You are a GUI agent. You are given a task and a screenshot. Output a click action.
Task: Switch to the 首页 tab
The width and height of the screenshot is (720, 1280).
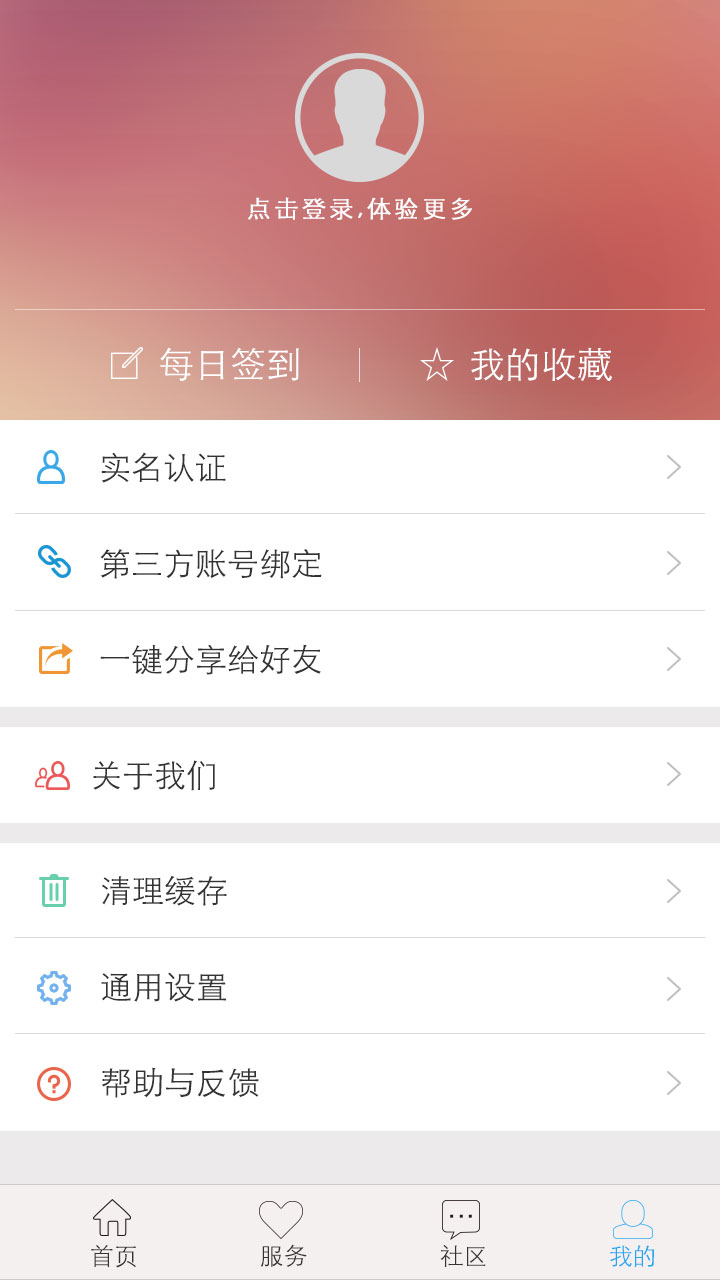[113, 1231]
